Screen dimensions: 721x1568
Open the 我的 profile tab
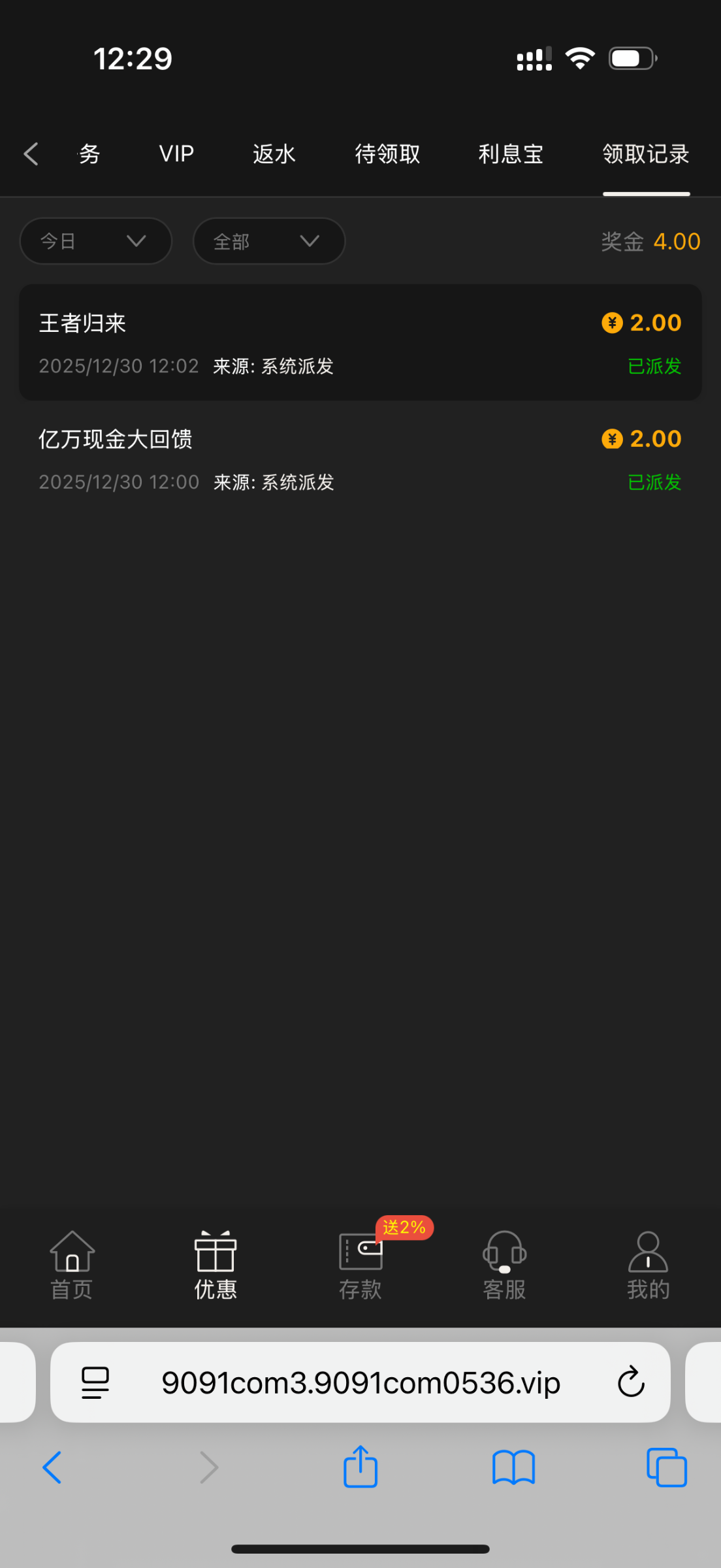coord(648,1265)
